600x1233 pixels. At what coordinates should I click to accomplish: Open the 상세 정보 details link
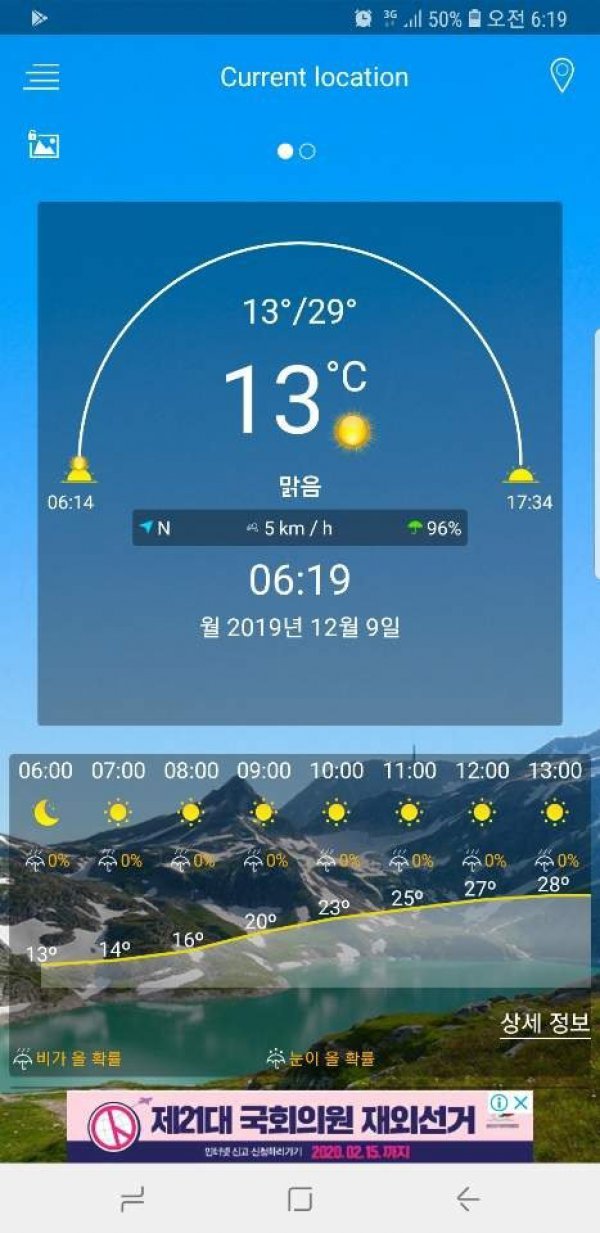click(x=545, y=1024)
